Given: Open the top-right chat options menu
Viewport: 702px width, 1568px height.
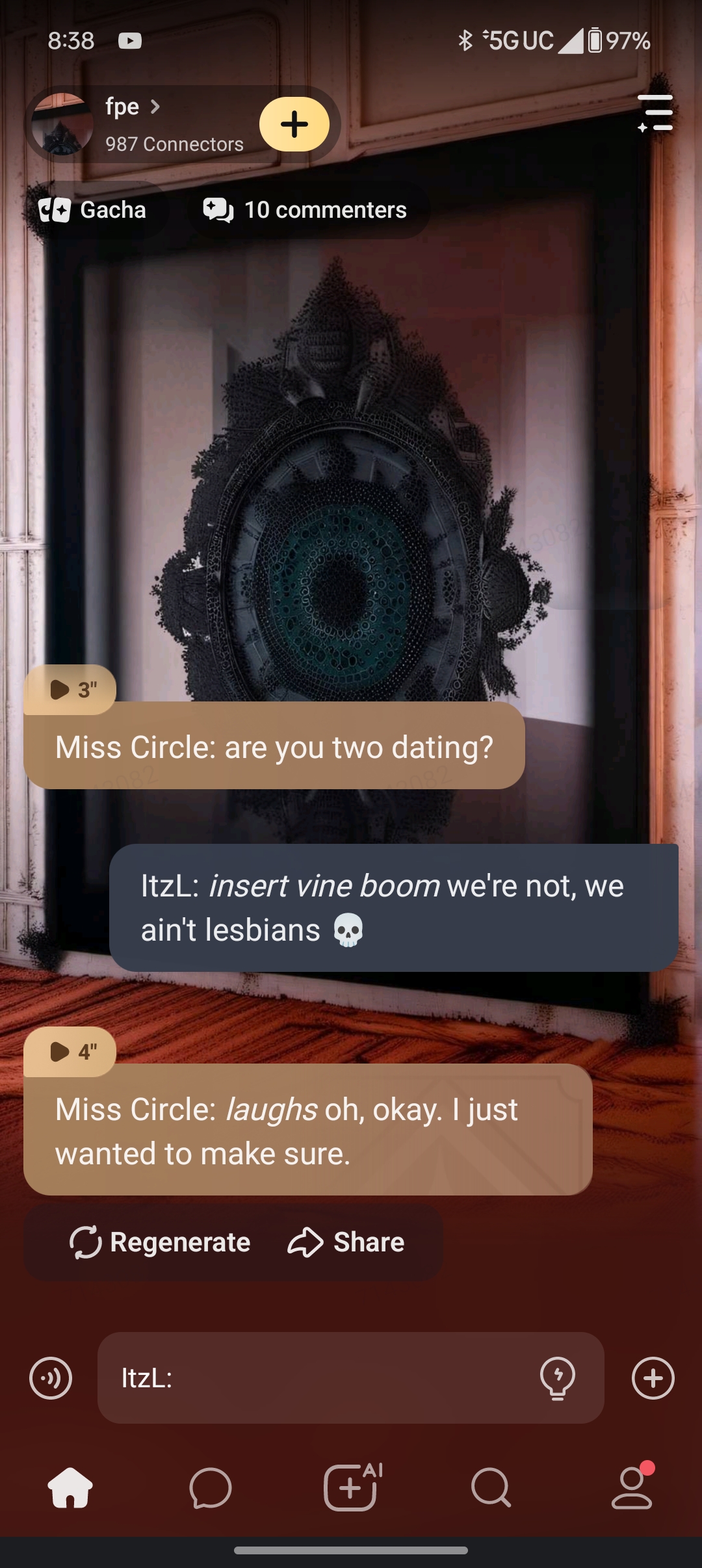Looking at the screenshot, I should point(655,113).
